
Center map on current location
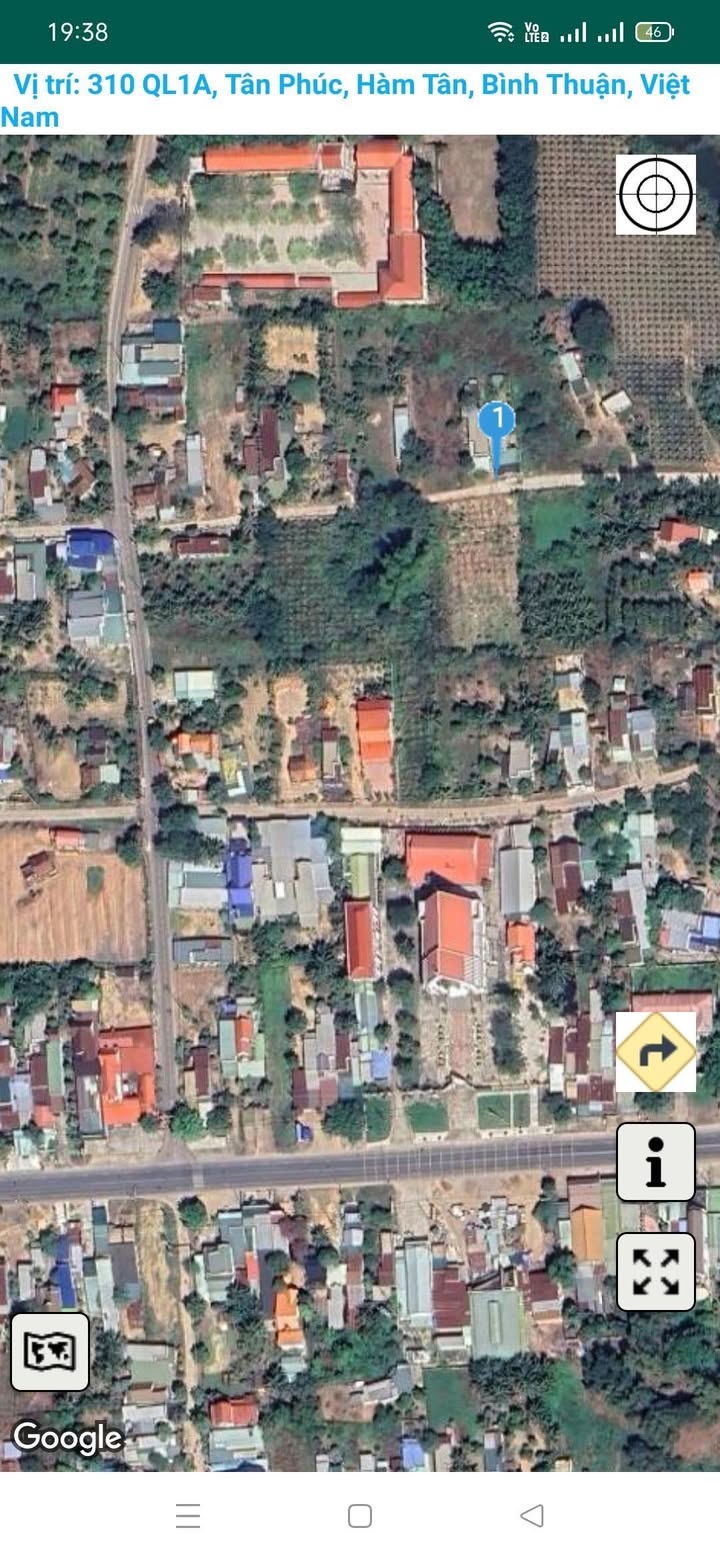coord(655,194)
